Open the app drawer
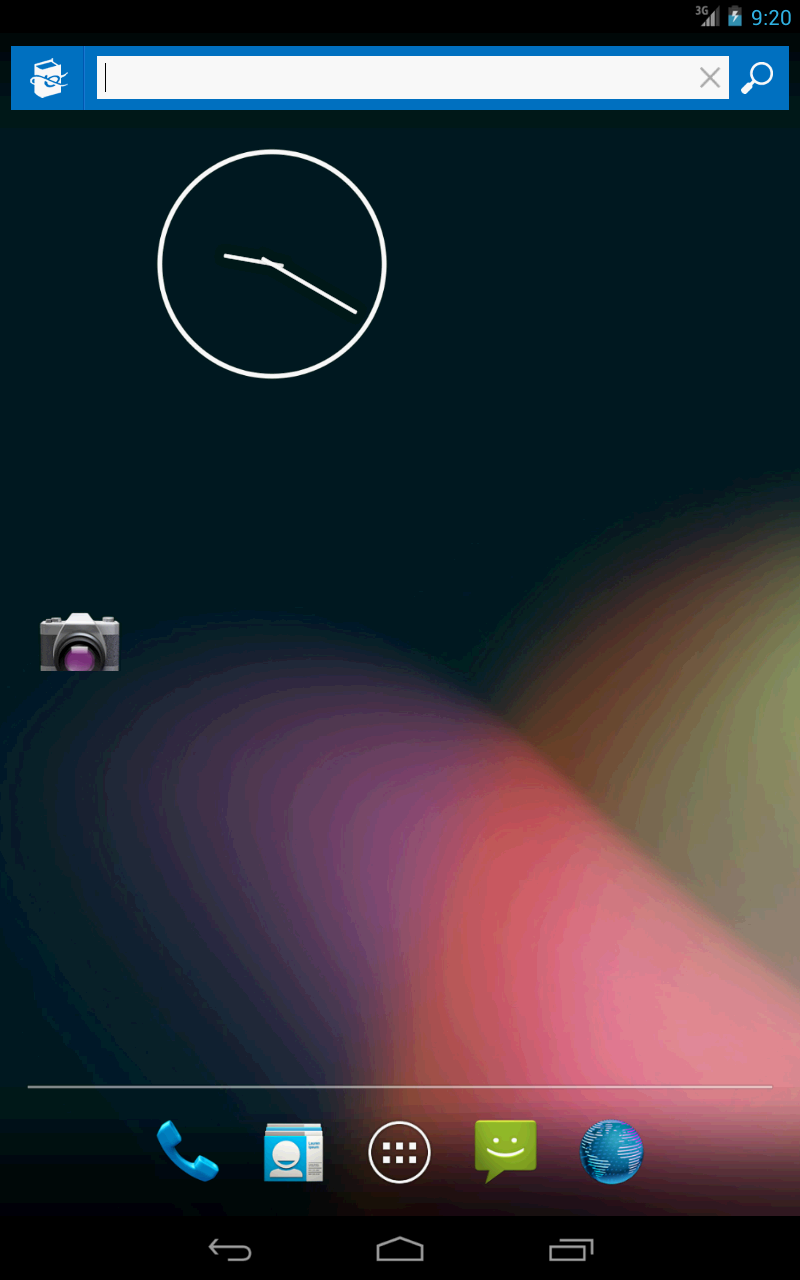Screen dimensions: 800x1280 click(400, 1153)
